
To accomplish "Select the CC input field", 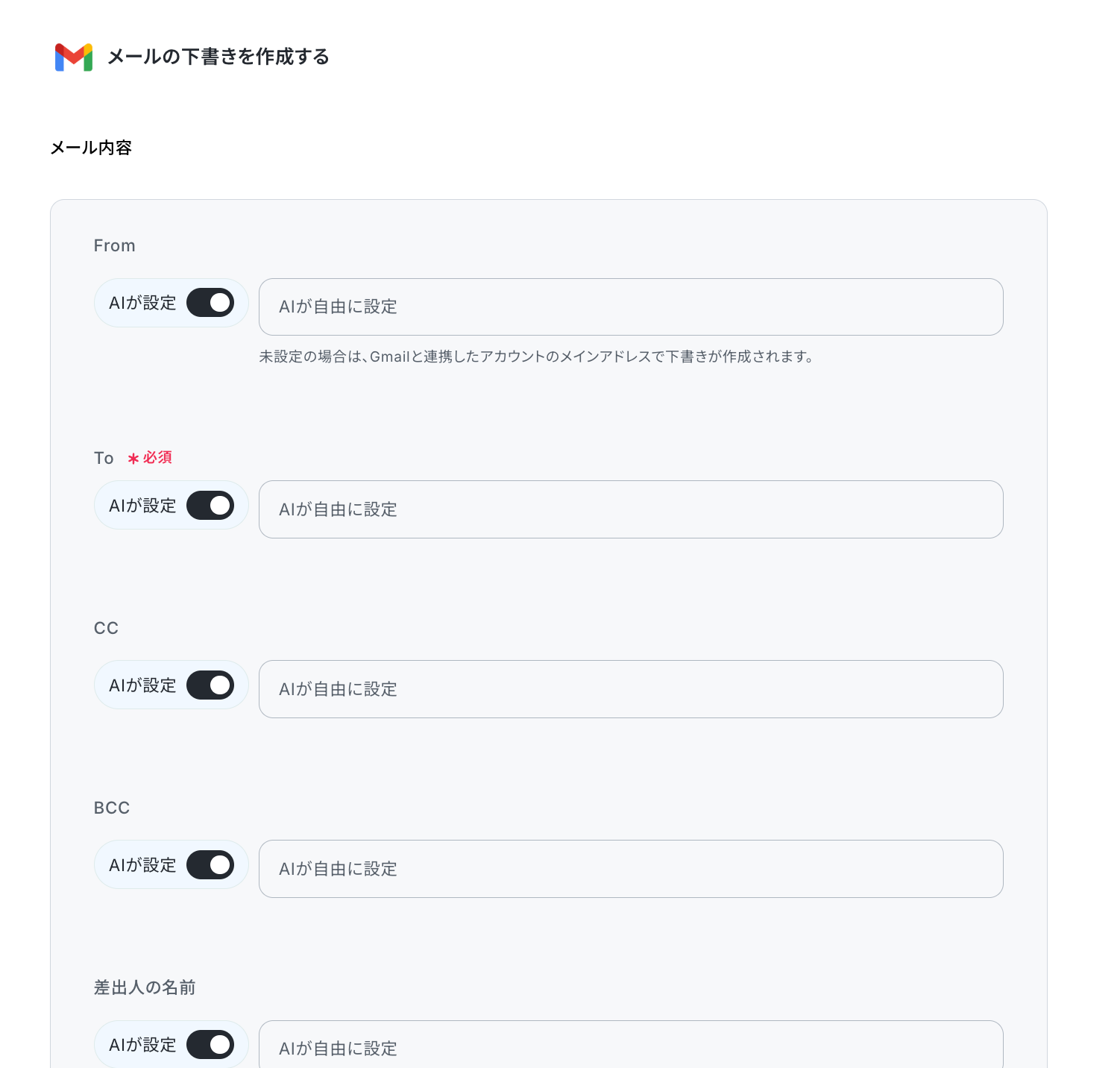I will pyautogui.click(x=631, y=689).
